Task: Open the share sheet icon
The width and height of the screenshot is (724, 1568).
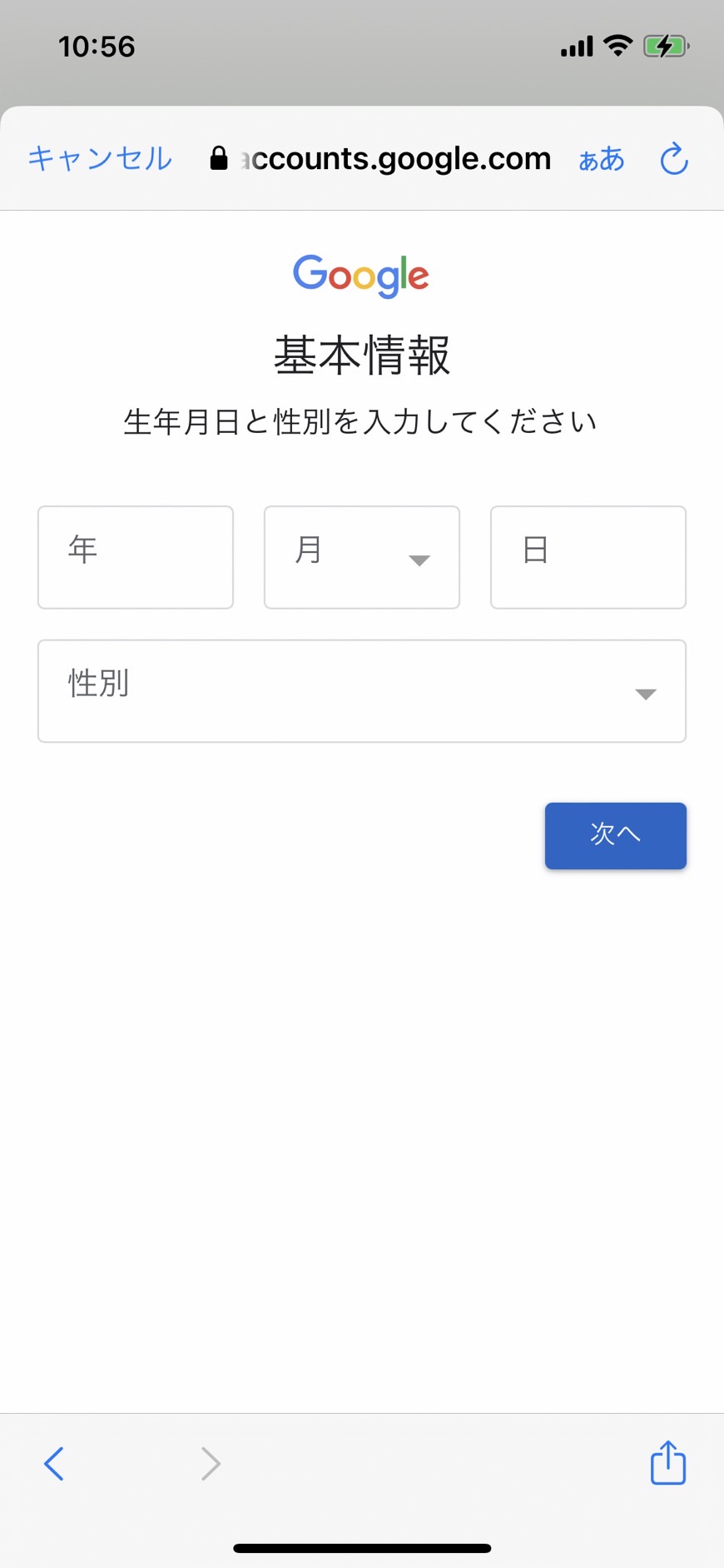Action: [668, 1462]
